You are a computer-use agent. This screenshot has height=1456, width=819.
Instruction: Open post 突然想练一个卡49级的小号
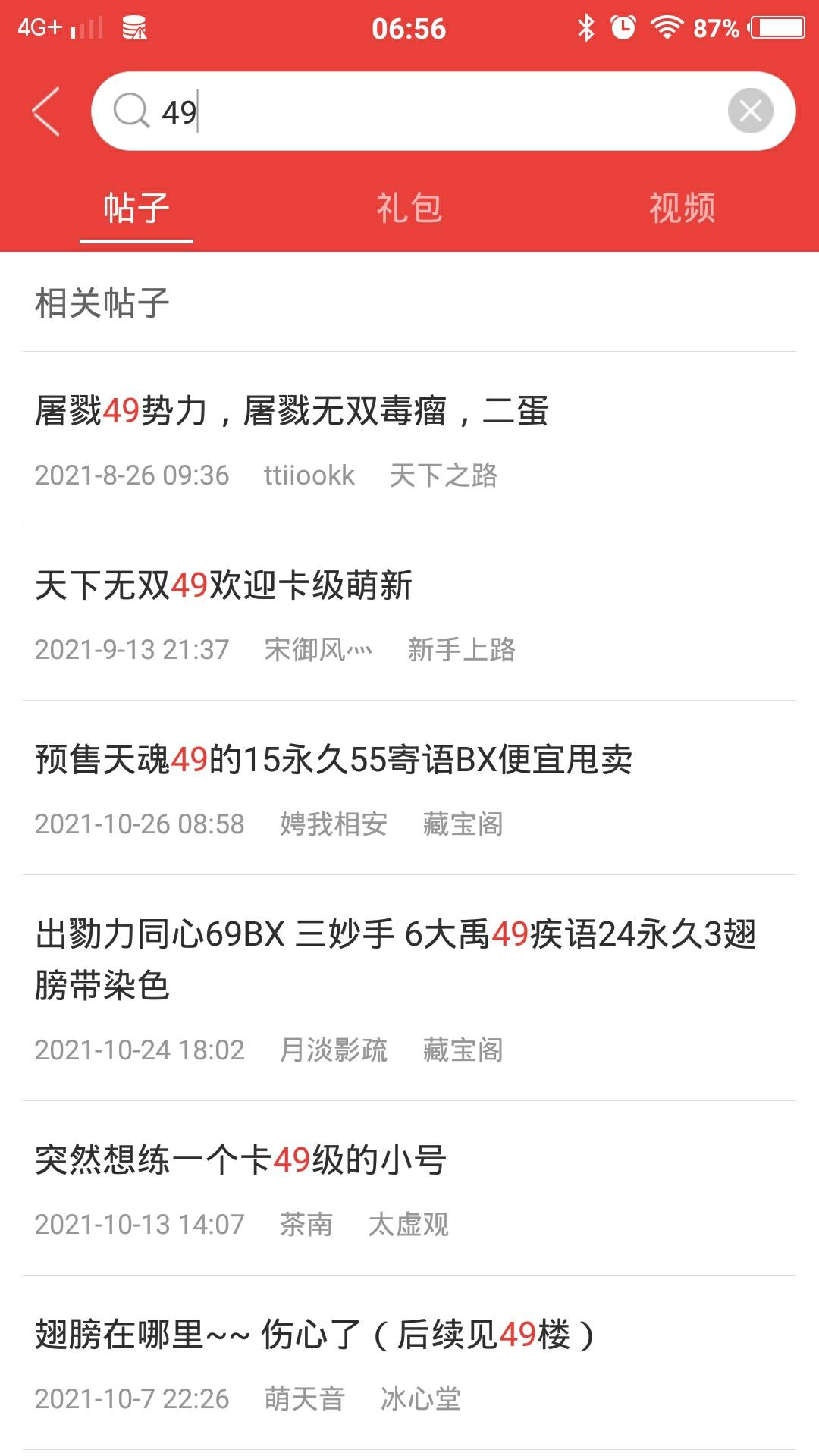pos(409,1189)
